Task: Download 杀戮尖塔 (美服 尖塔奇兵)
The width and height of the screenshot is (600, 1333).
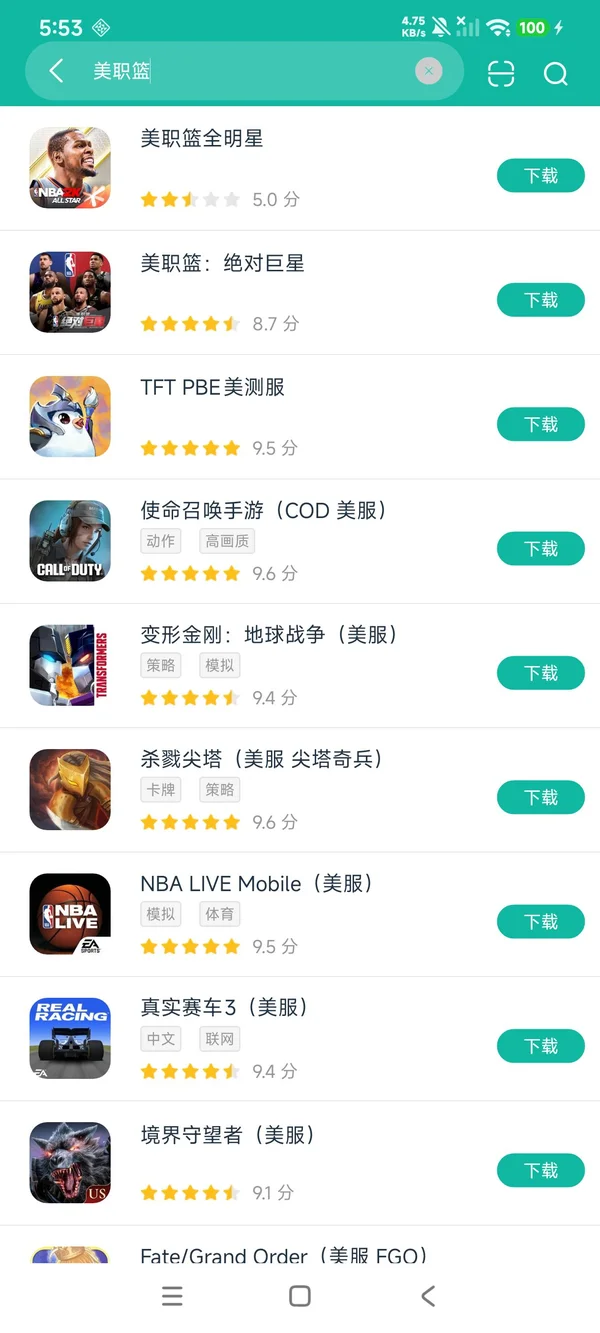Action: (x=540, y=797)
